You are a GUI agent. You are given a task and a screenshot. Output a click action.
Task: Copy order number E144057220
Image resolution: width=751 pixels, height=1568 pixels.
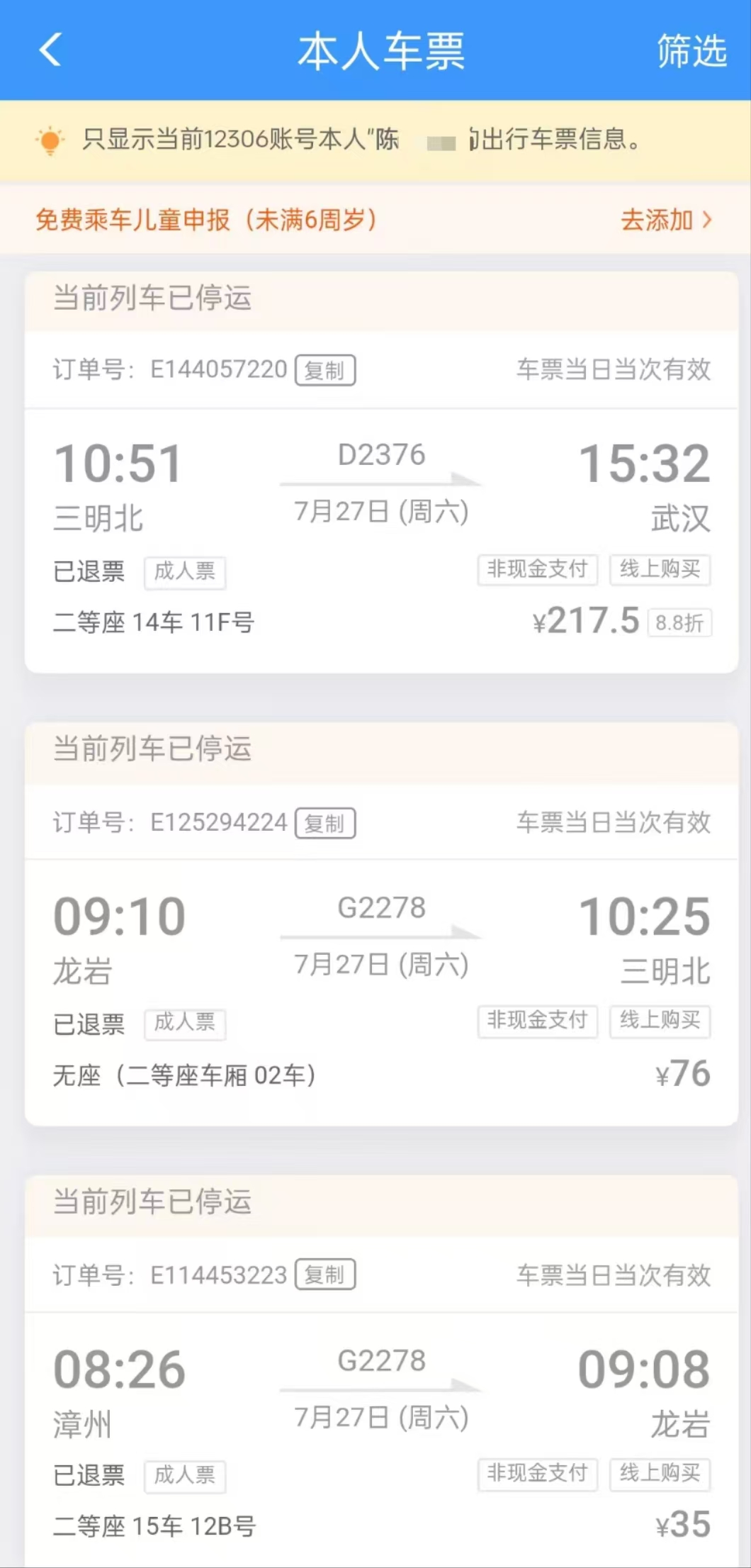325,370
